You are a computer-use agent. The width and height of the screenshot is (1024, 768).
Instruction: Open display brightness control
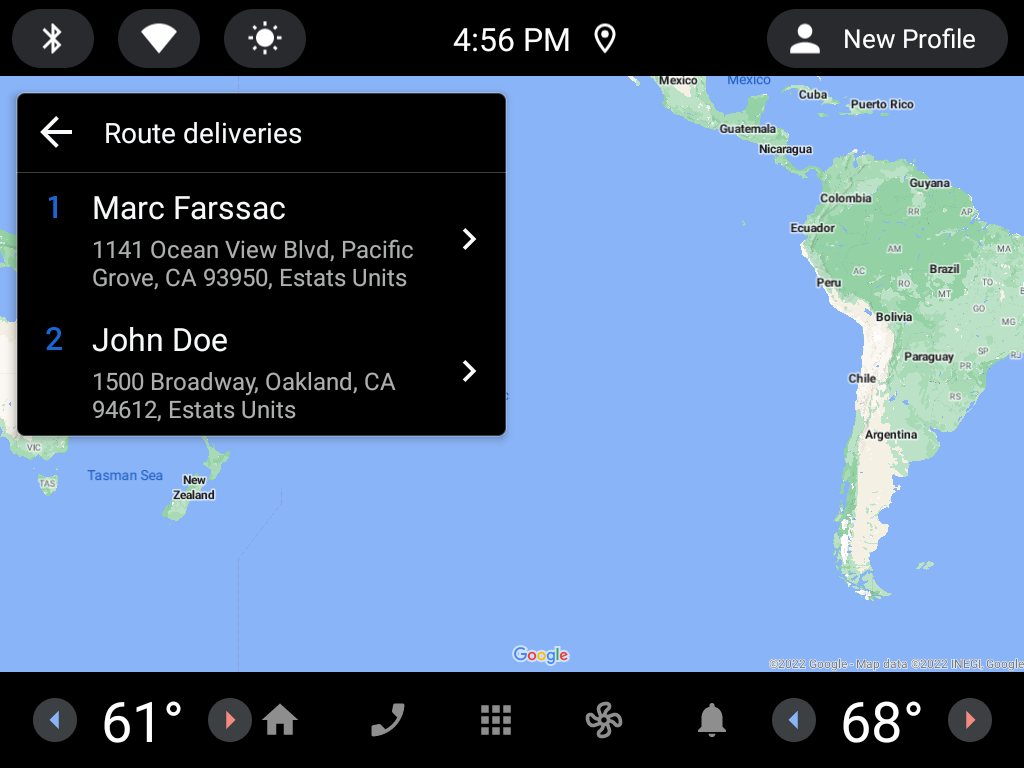click(x=265, y=39)
